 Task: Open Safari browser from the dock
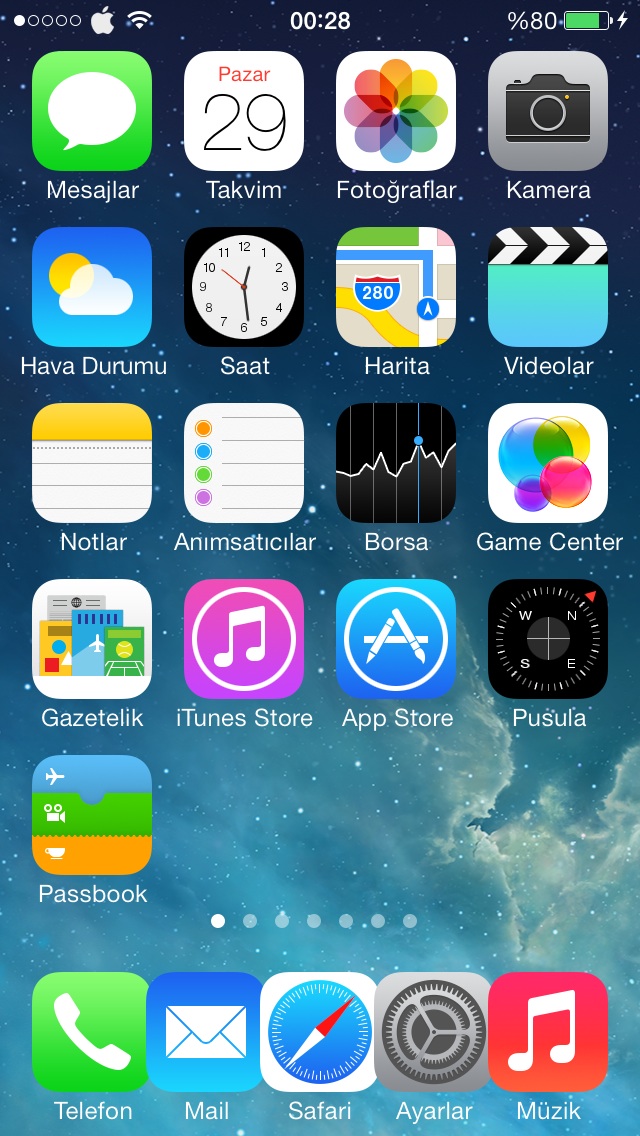pos(320,1032)
